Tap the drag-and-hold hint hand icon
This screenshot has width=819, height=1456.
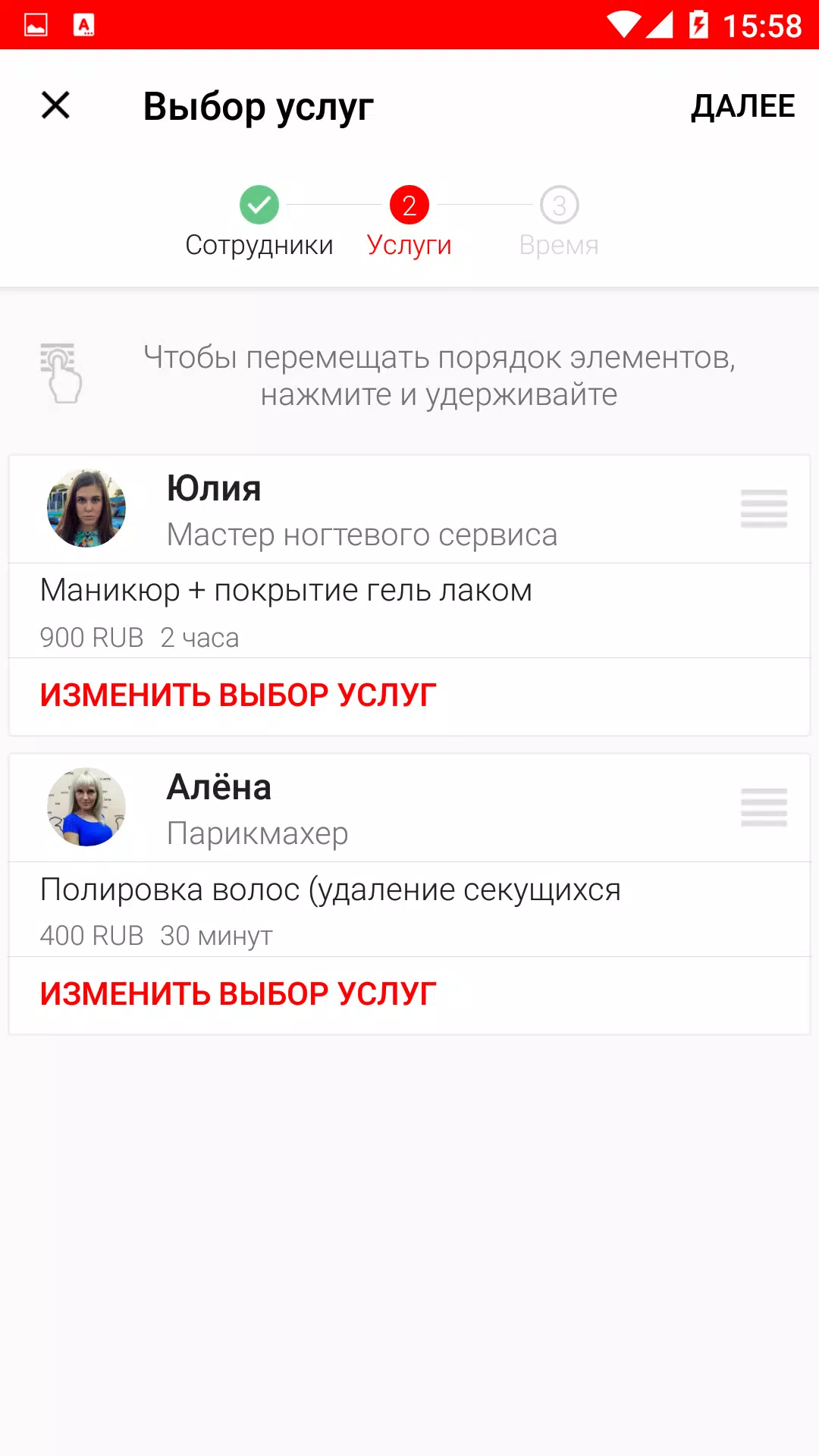(x=61, y=373)
